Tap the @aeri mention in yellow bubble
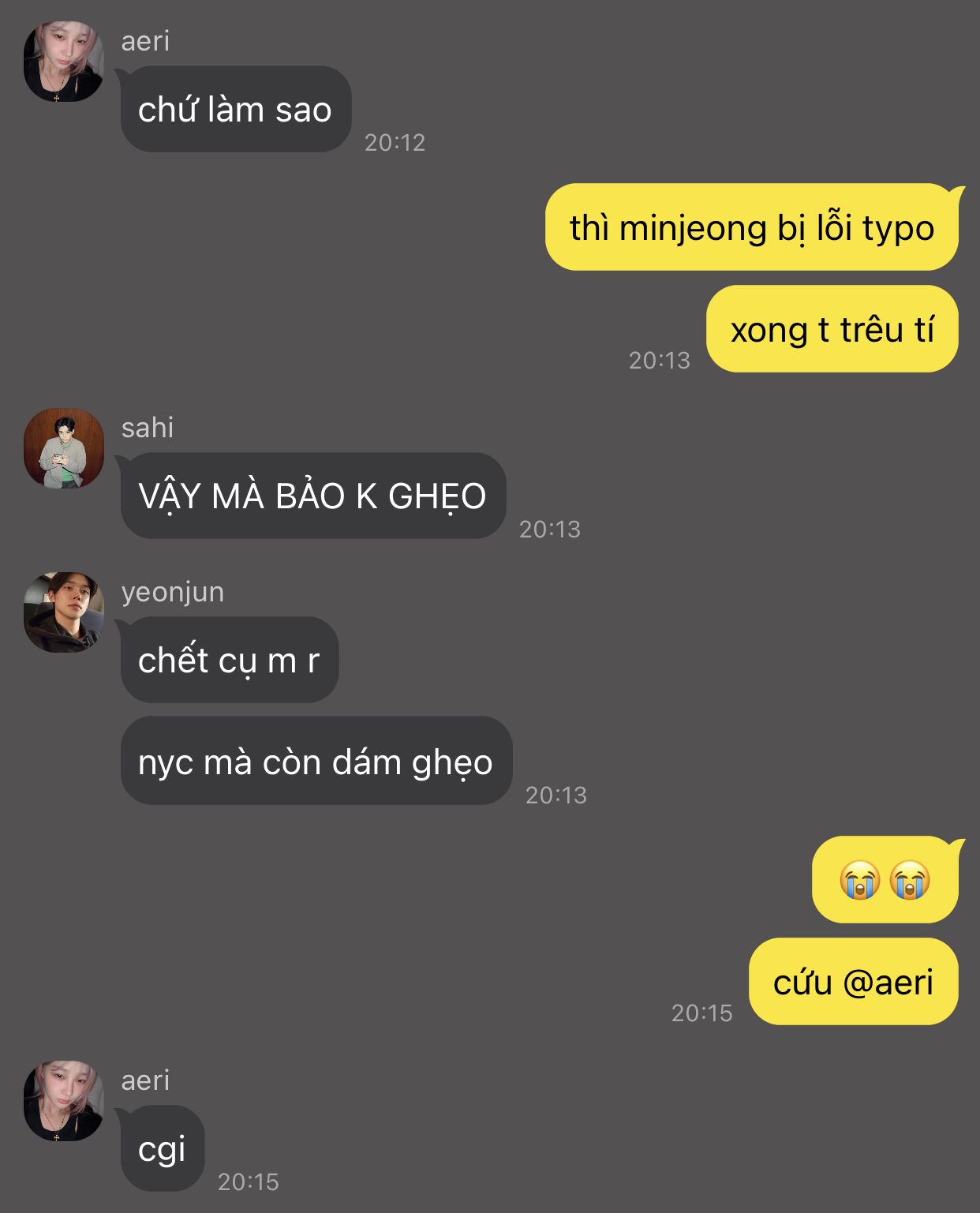Image resolution: width=980 pixels, height=1213 pixels. (888, 983)
